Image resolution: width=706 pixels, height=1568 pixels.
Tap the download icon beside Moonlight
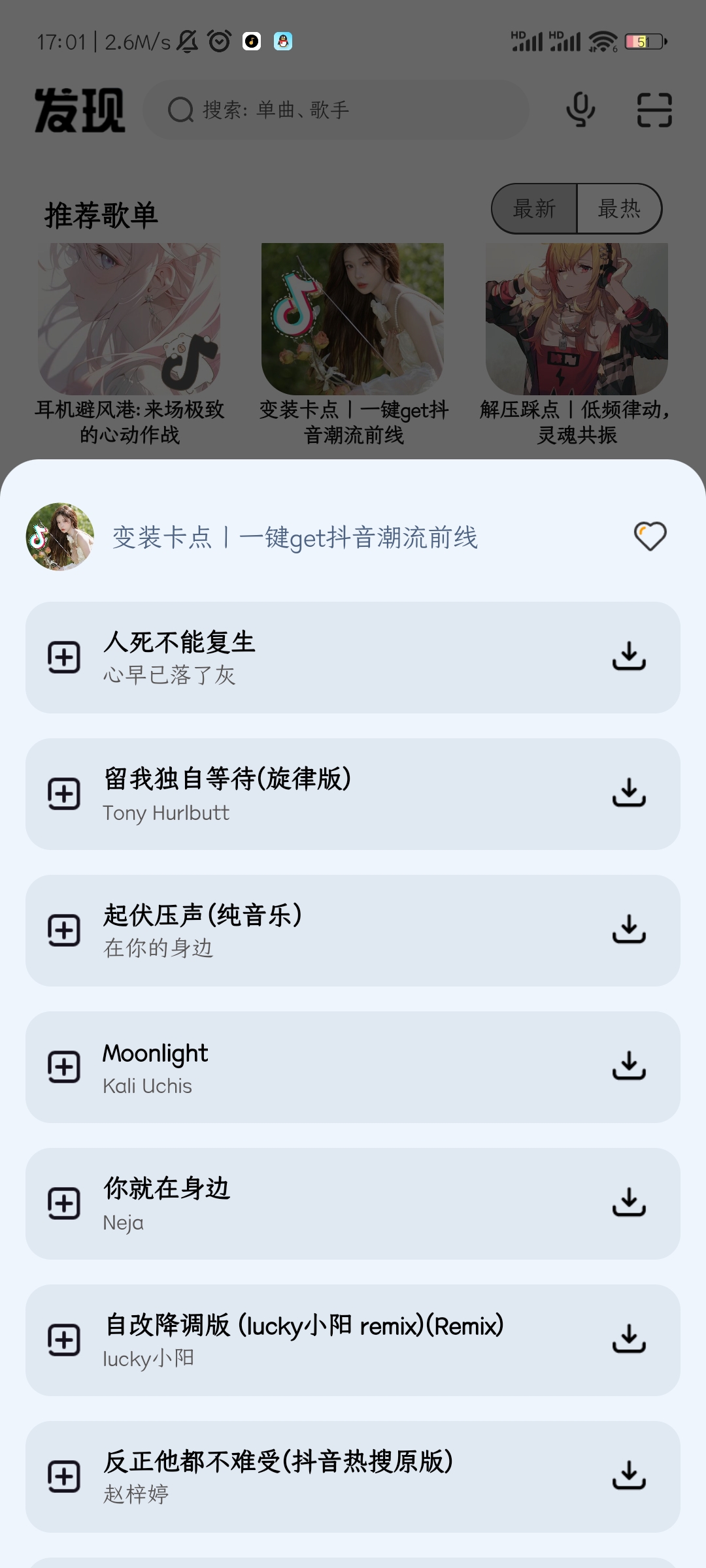coord(630,1068)
